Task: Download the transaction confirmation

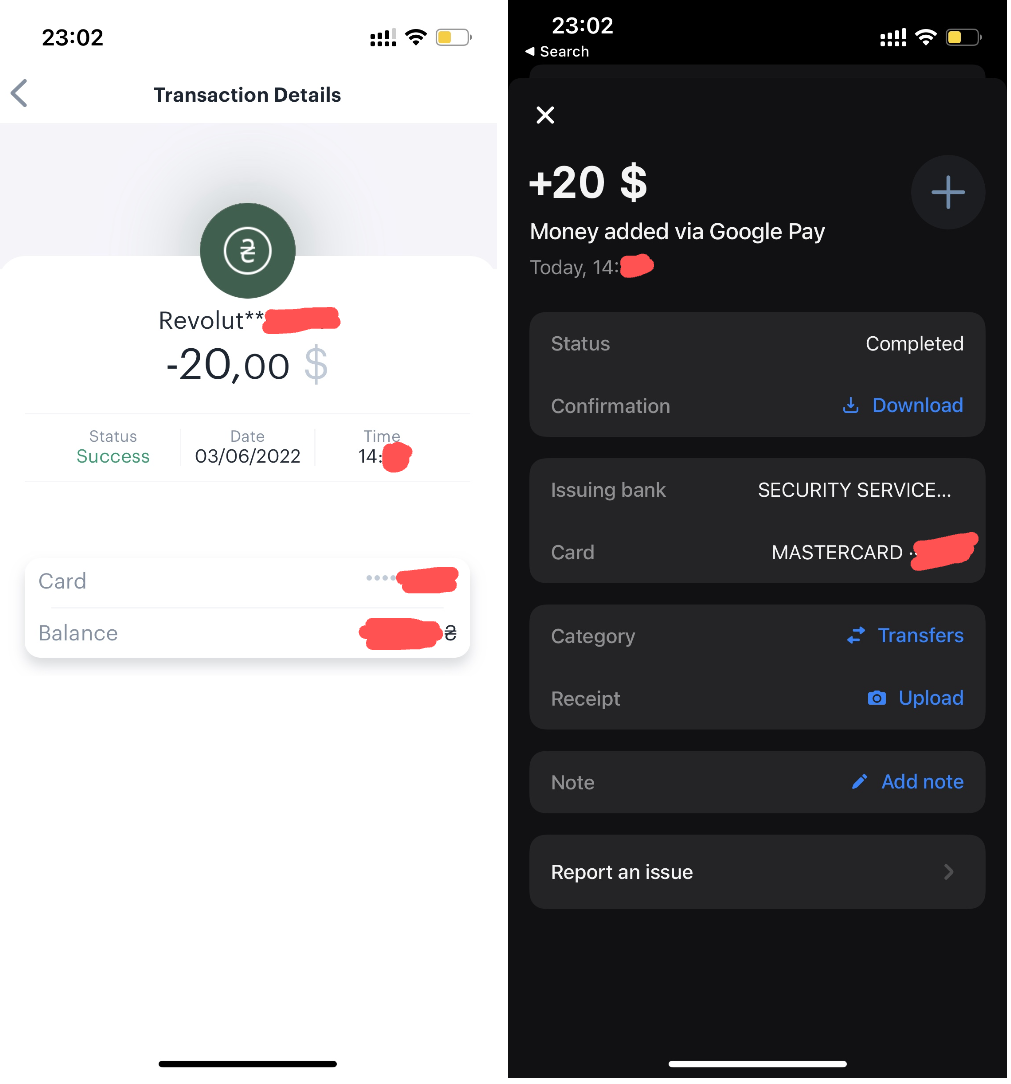Action: click(x=904, y=405)
